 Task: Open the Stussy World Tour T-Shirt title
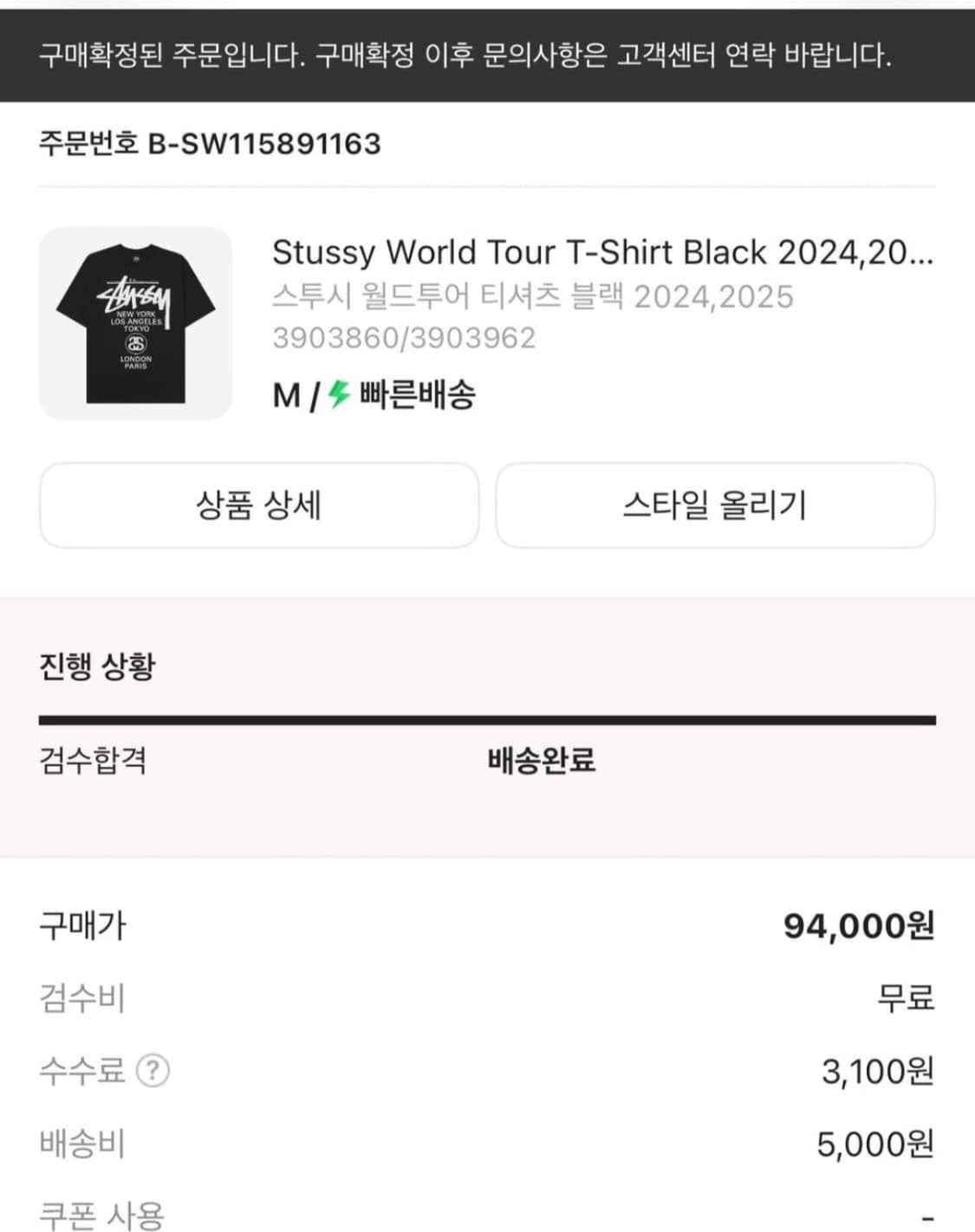coord(602,252)
